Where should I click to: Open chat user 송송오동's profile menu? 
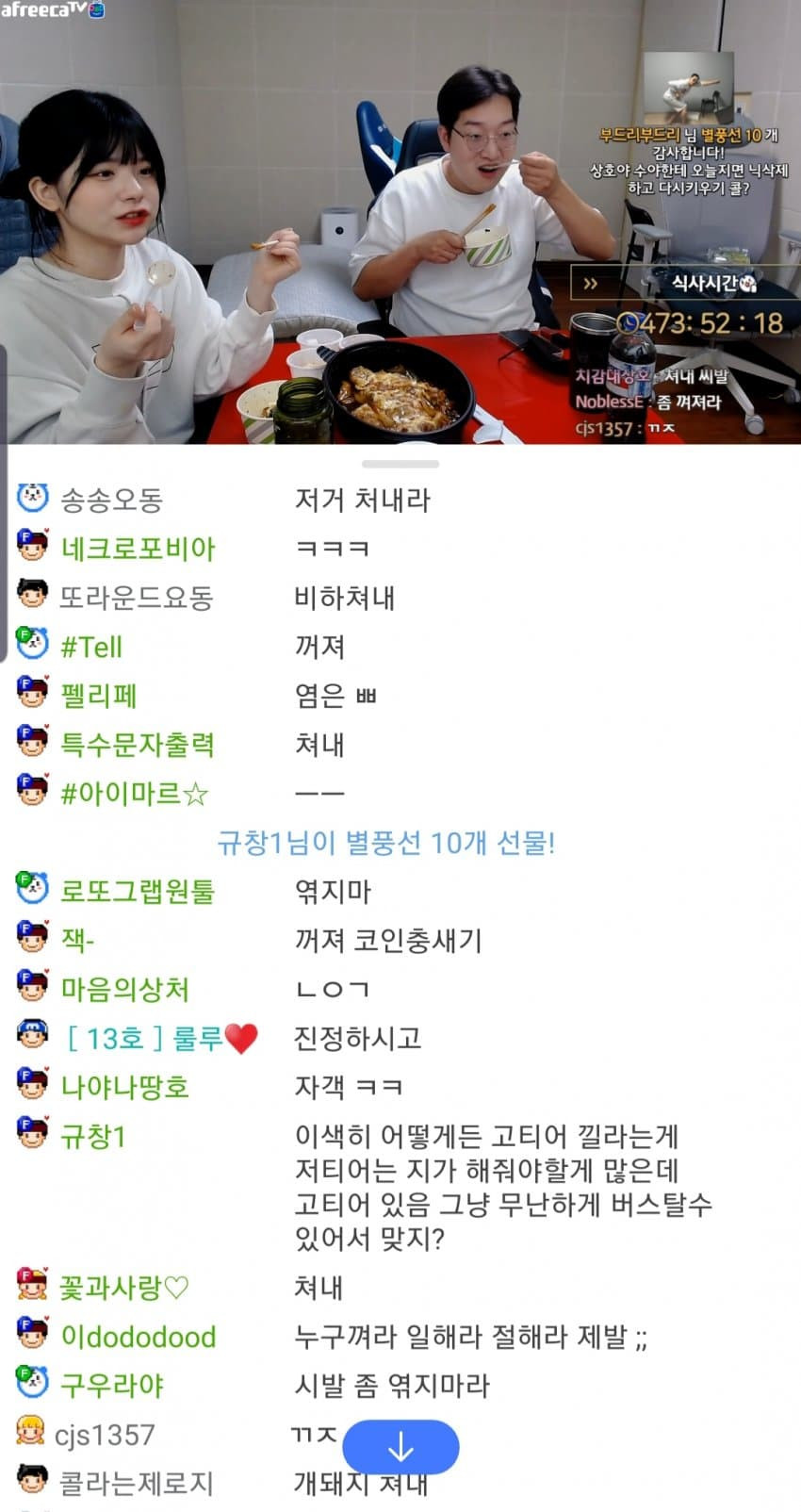coord(111,500)
